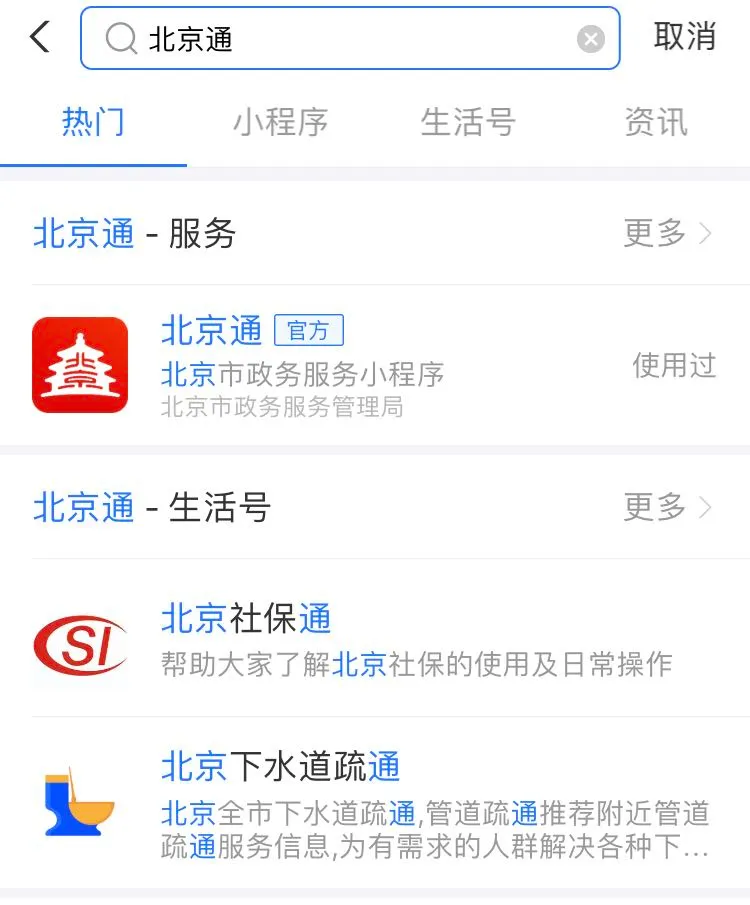Click the red Temple of Heaven app logo
The image size is (750, 905).
(x=79, y=365)
